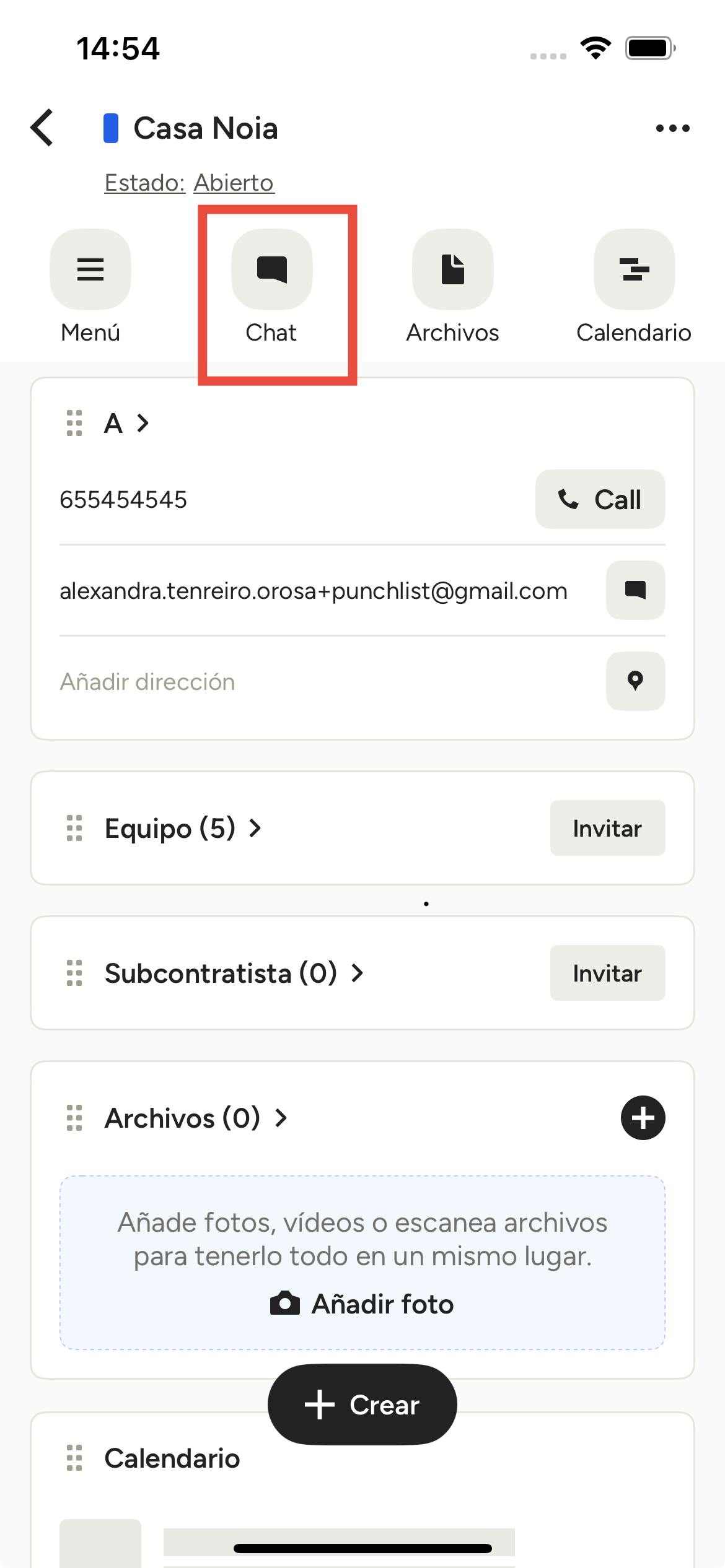Open the three-dot overflow menu
Image resolution: width=725 pixels, height=1568 pixels.
672,128
